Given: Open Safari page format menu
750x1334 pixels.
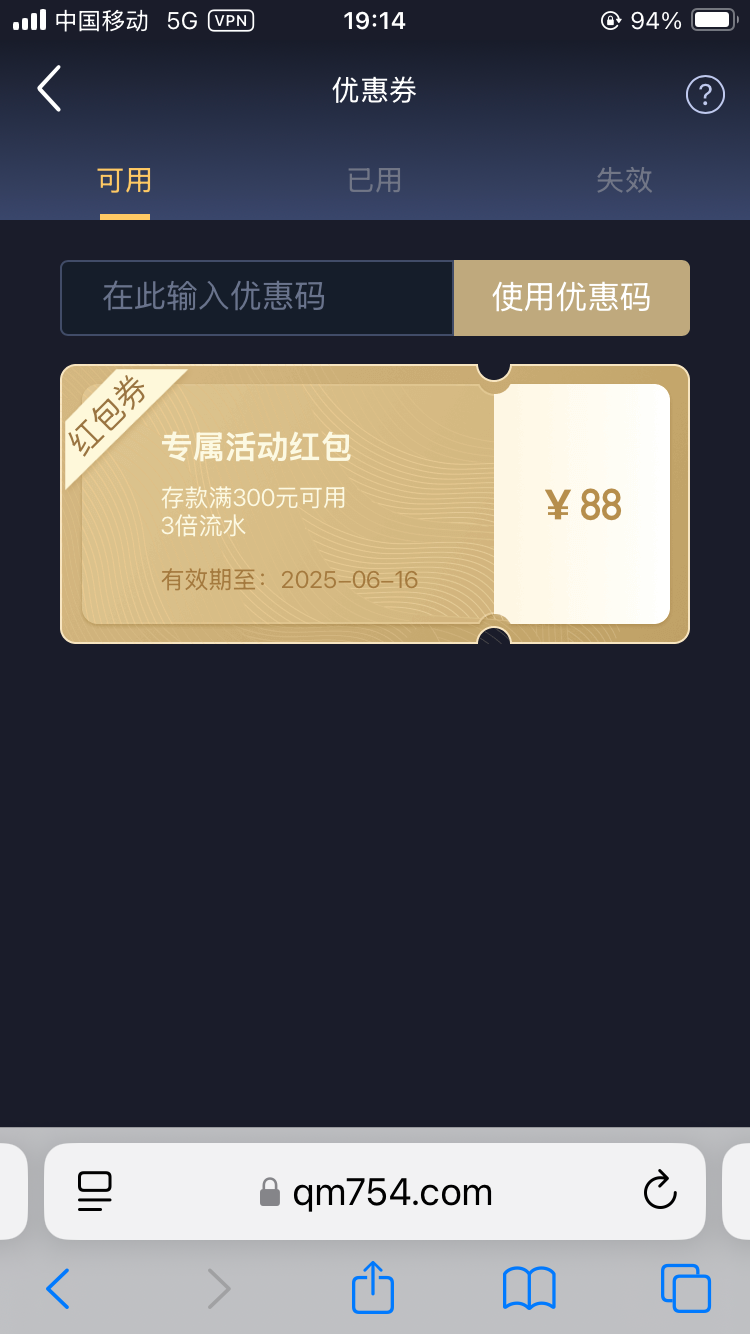Looking at the screenshot, I should pos(94,1191).
